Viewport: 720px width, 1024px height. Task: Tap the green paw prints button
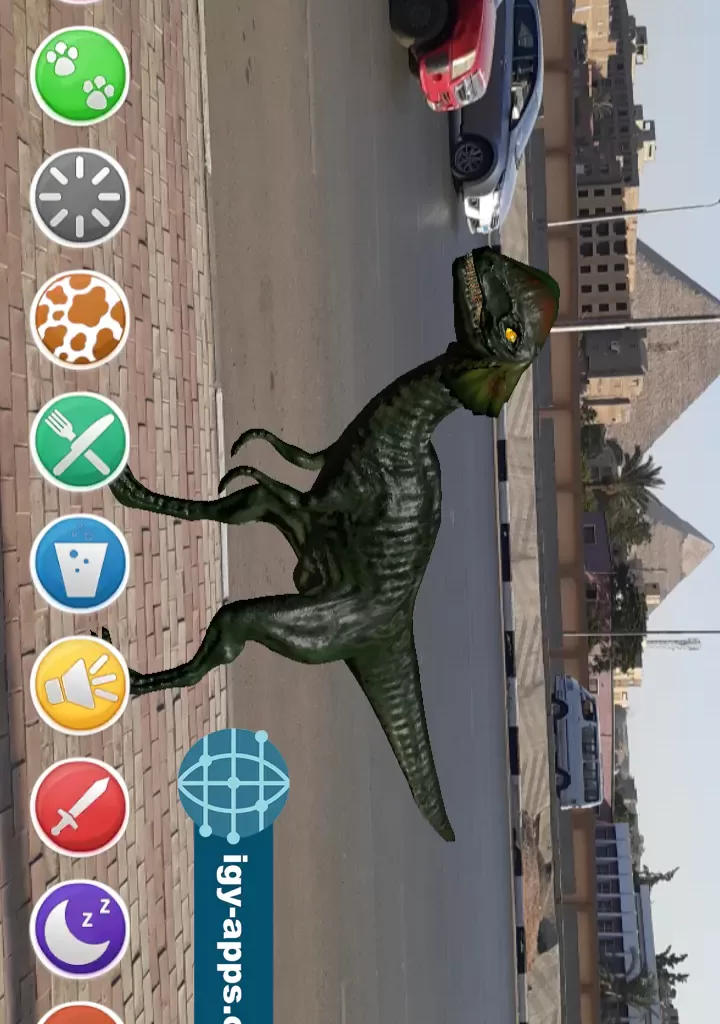click(80, 76)
